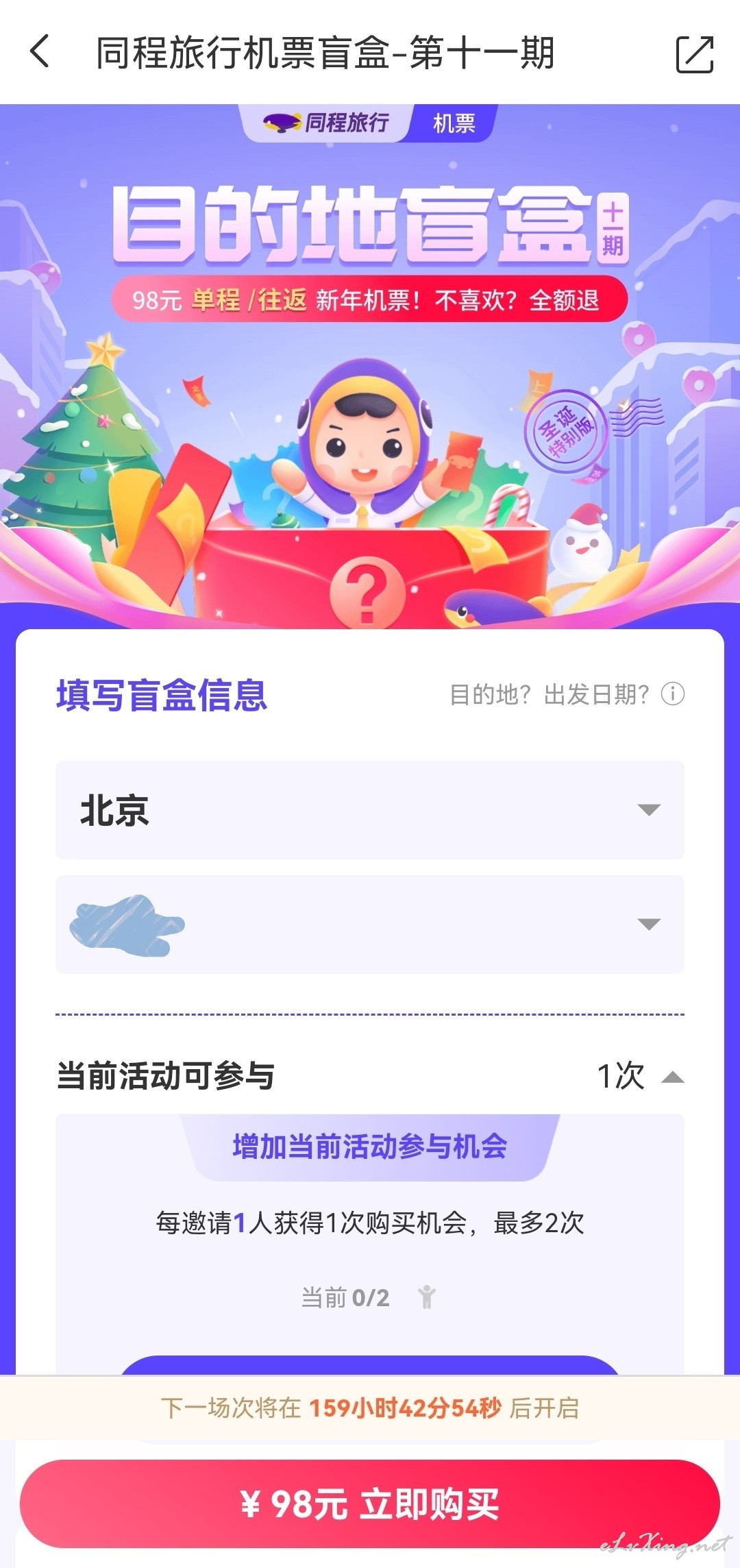
Task: Tap ¥98元 立即购买 button
Action: 370,1504
